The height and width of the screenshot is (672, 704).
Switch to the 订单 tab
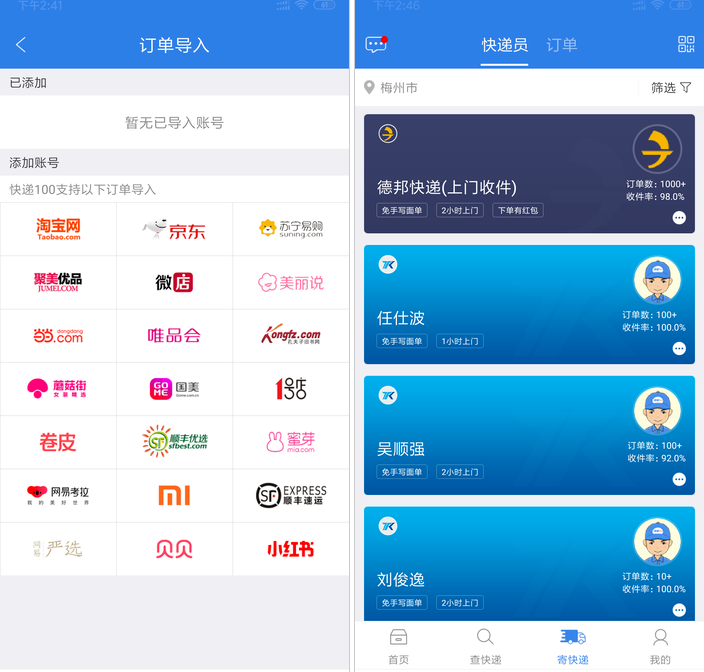coord(562,45)
